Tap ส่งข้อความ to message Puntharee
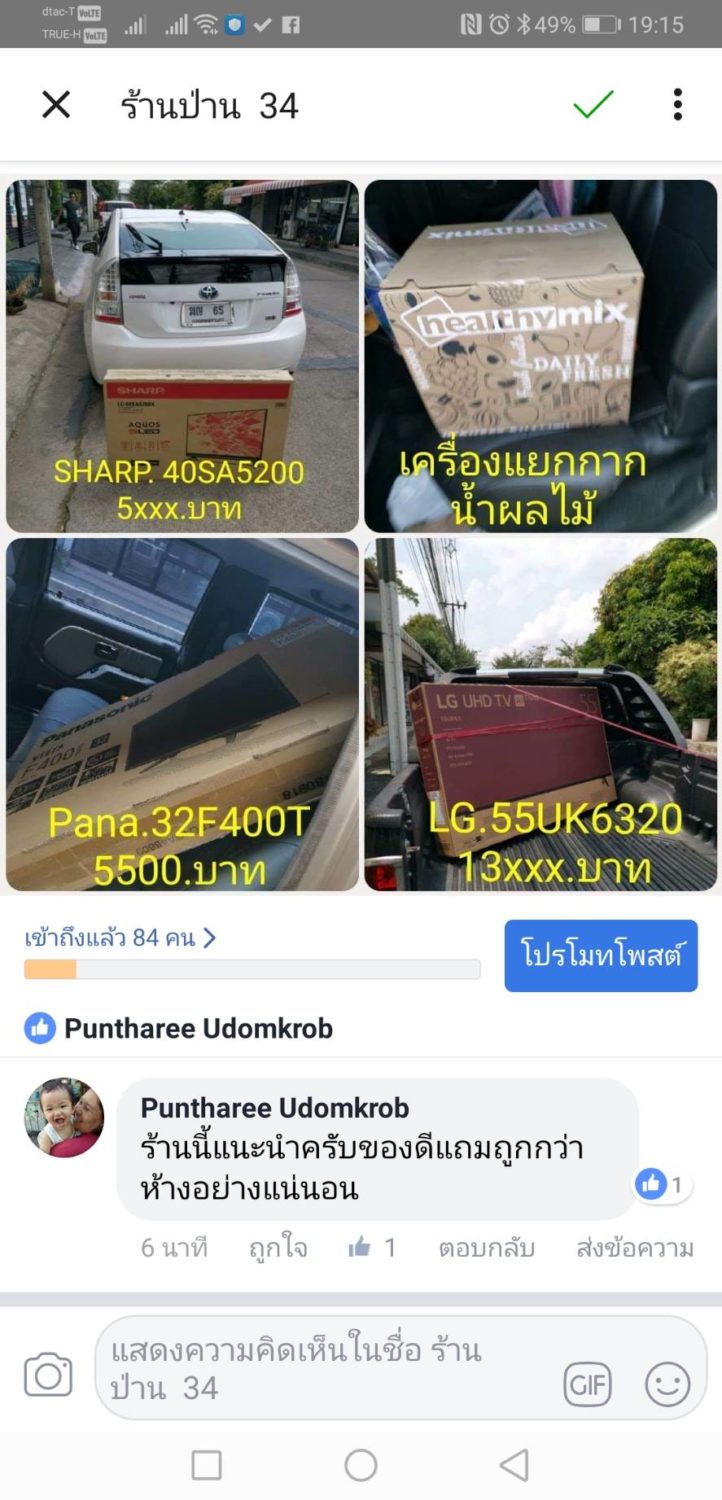This screenshot has width=722, height=1500. 634,1248
